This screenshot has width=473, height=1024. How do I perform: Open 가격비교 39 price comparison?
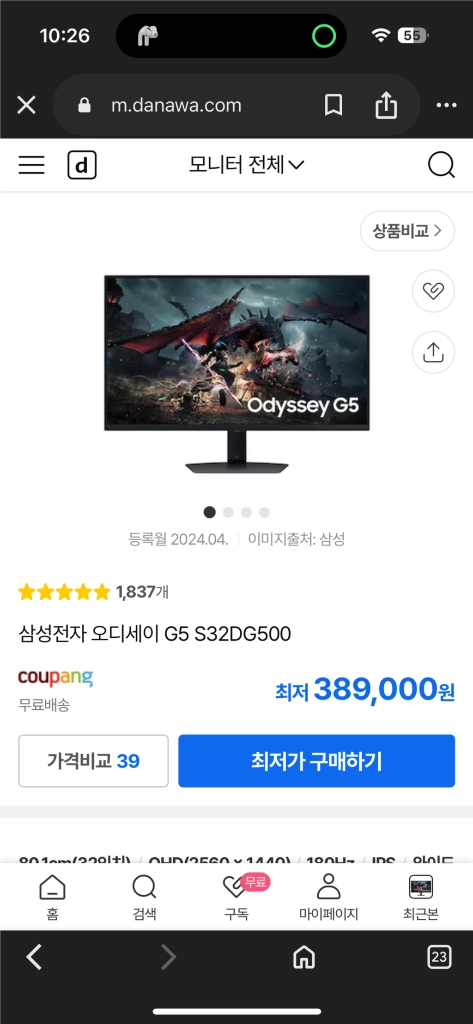[93, 761]
